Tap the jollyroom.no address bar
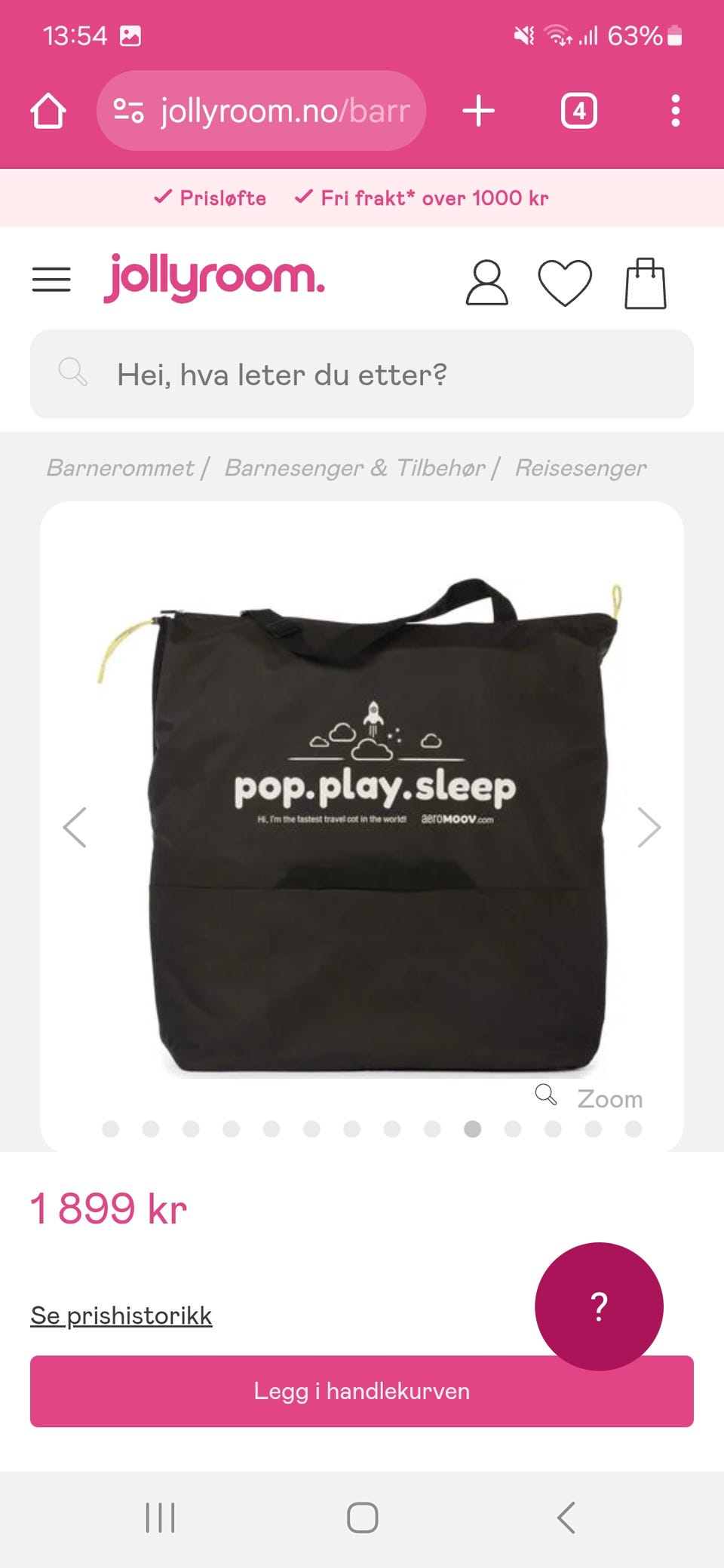 click(x=261, y=111)
